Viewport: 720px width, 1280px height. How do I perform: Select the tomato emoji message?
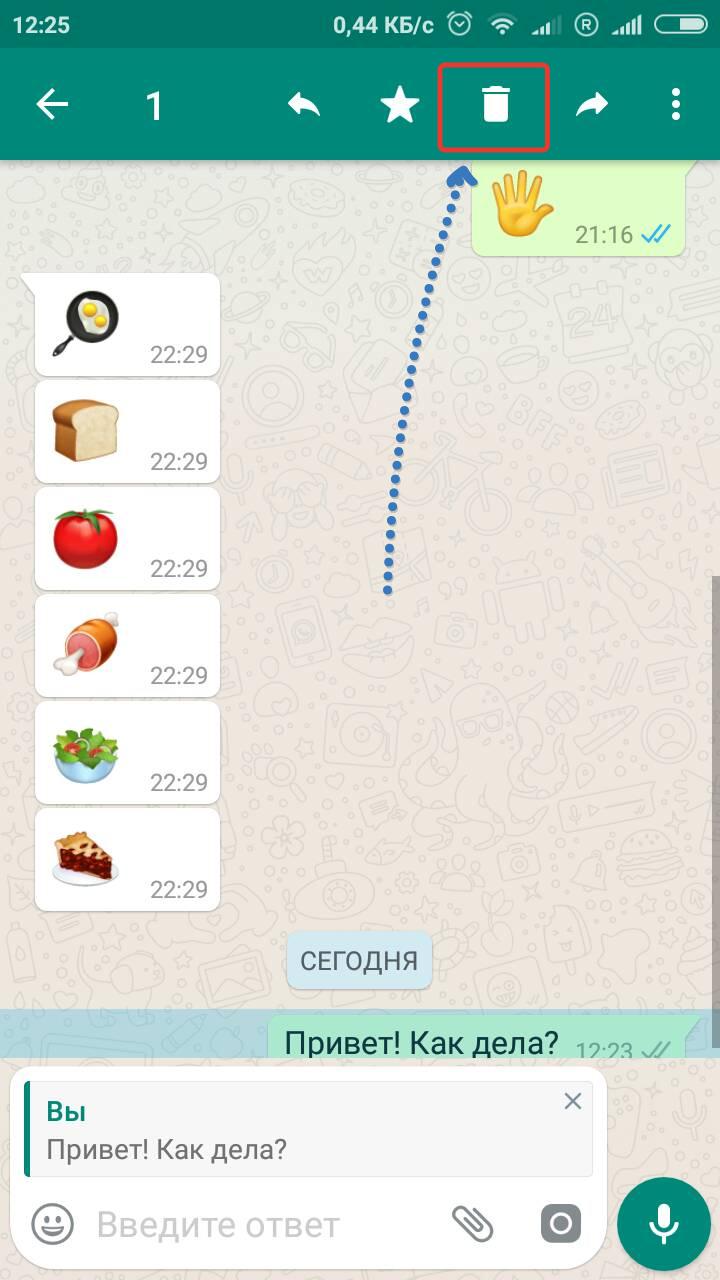[x=127, y=538]
